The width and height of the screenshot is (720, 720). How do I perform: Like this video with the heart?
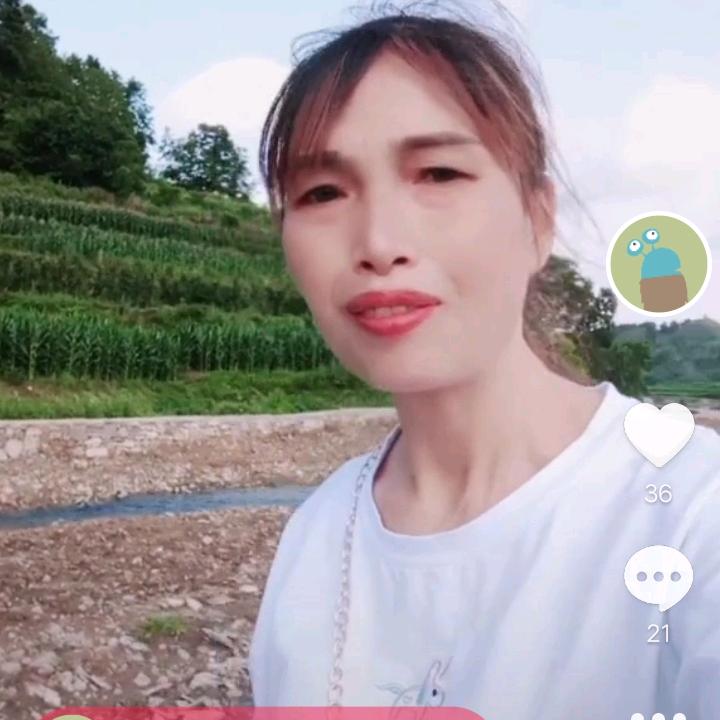pos(659,433)
